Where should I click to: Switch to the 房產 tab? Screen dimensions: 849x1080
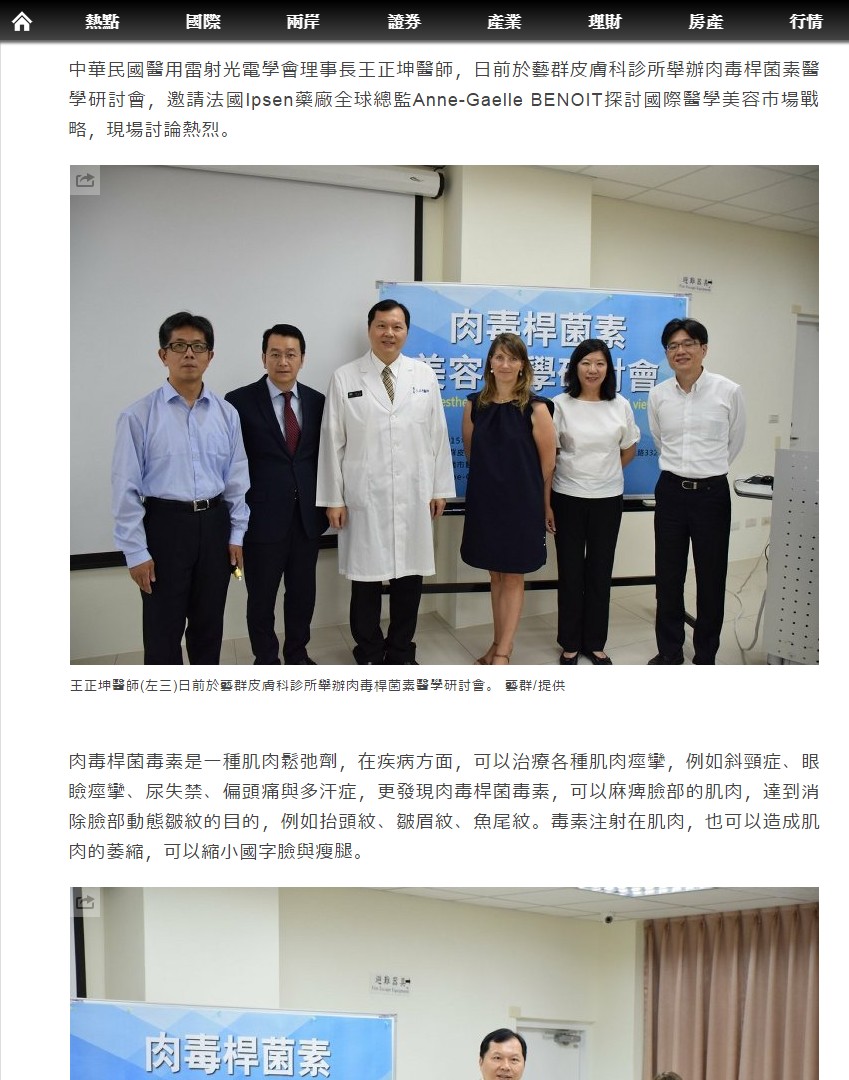[x=705, y=22]
